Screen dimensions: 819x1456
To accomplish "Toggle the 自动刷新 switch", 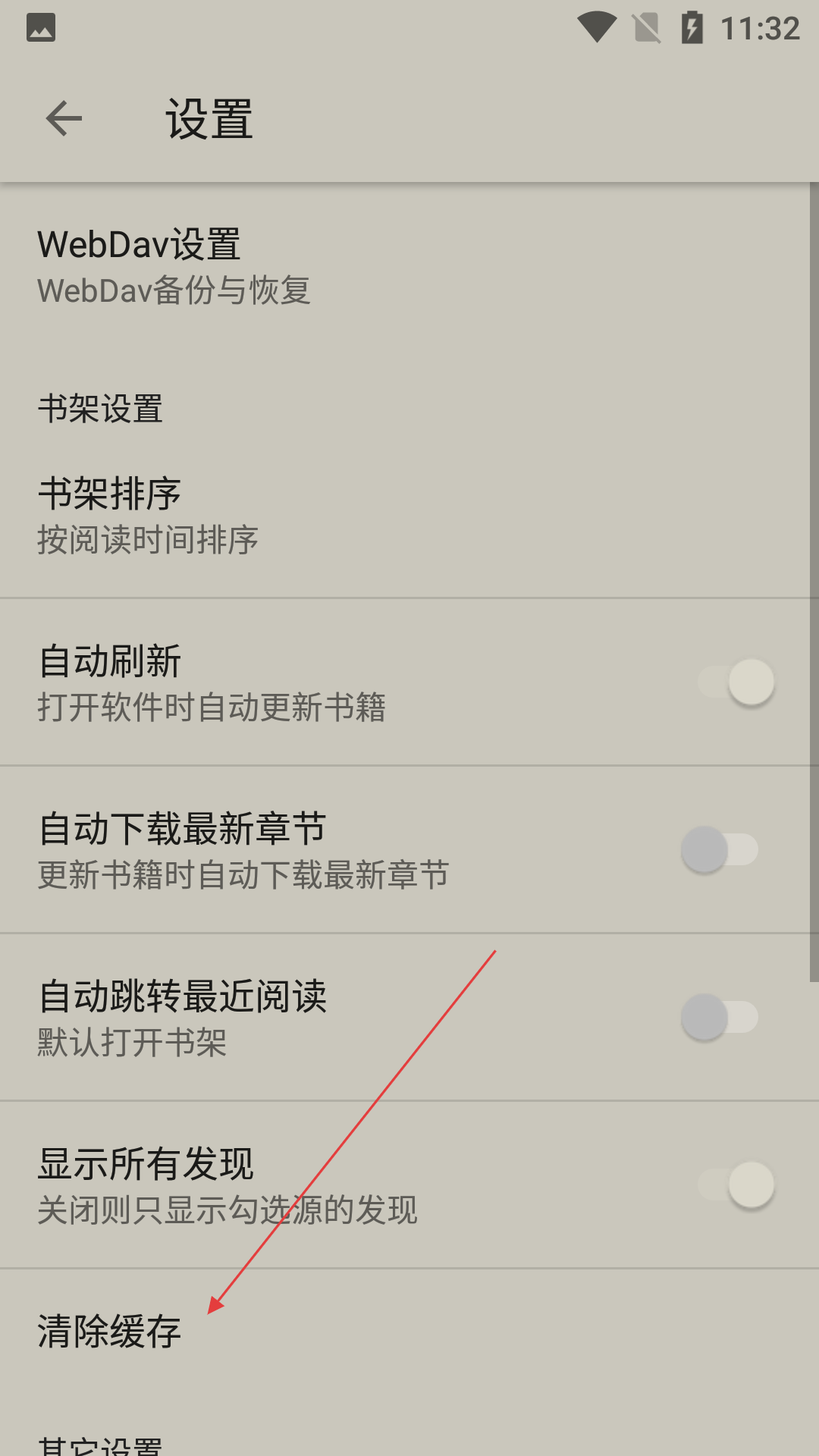I will 736,682.
